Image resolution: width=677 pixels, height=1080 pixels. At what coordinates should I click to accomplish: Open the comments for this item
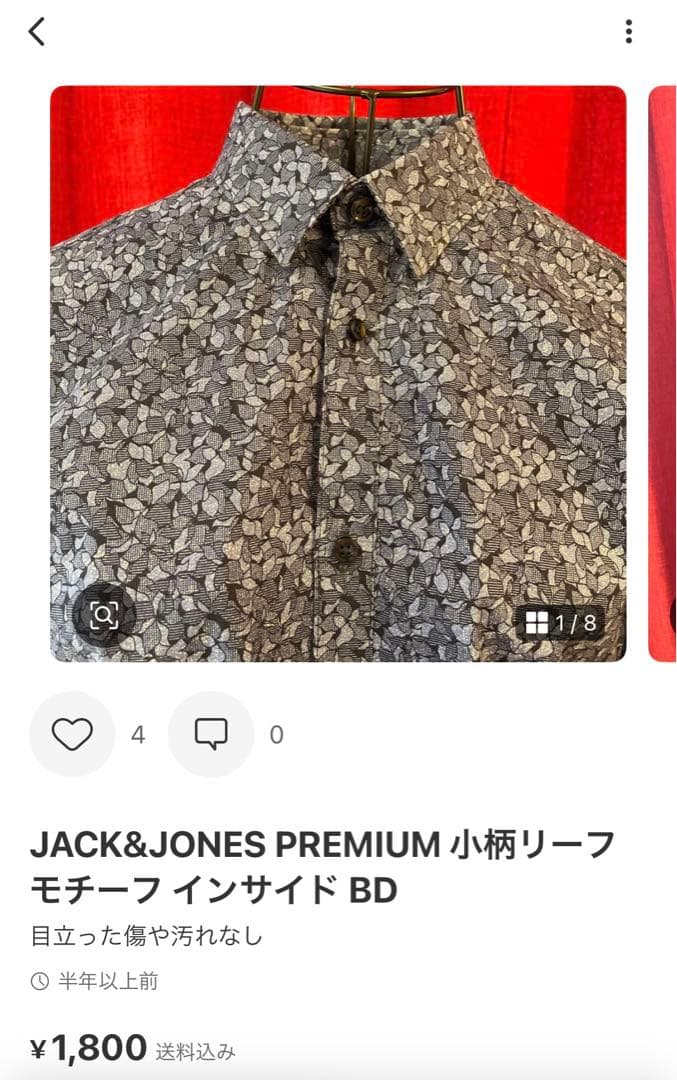[x=211, y=735]
